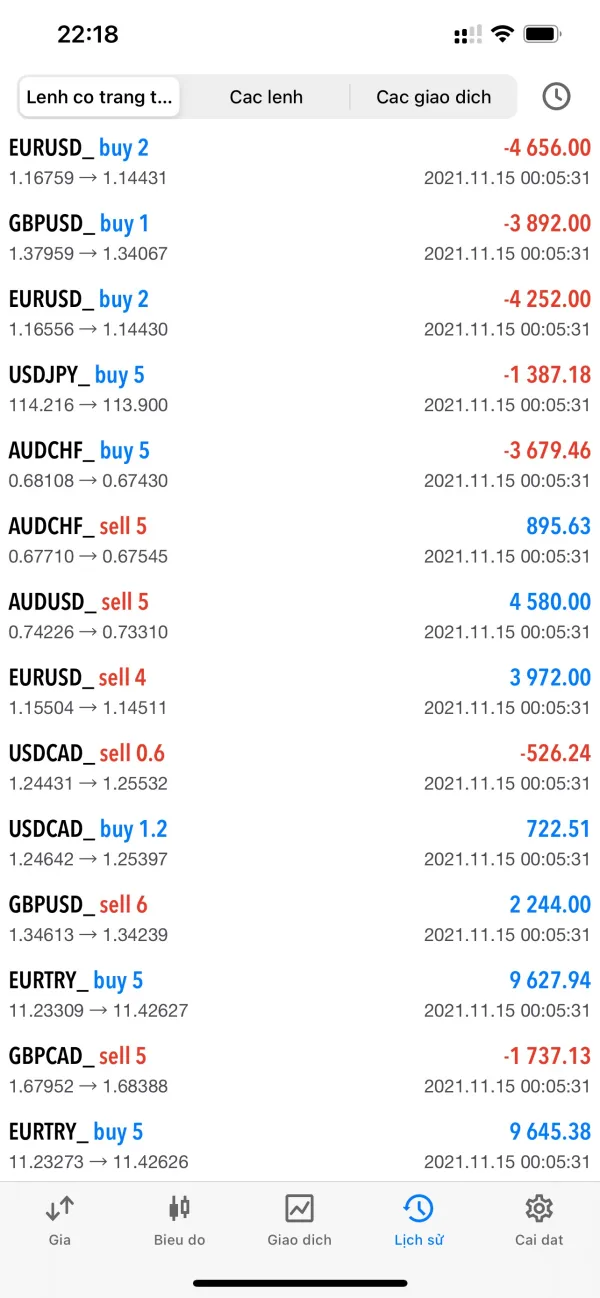This screenshot has height=1298, width=600.
Task: Open Cai dat settings
Action: 539,1220
